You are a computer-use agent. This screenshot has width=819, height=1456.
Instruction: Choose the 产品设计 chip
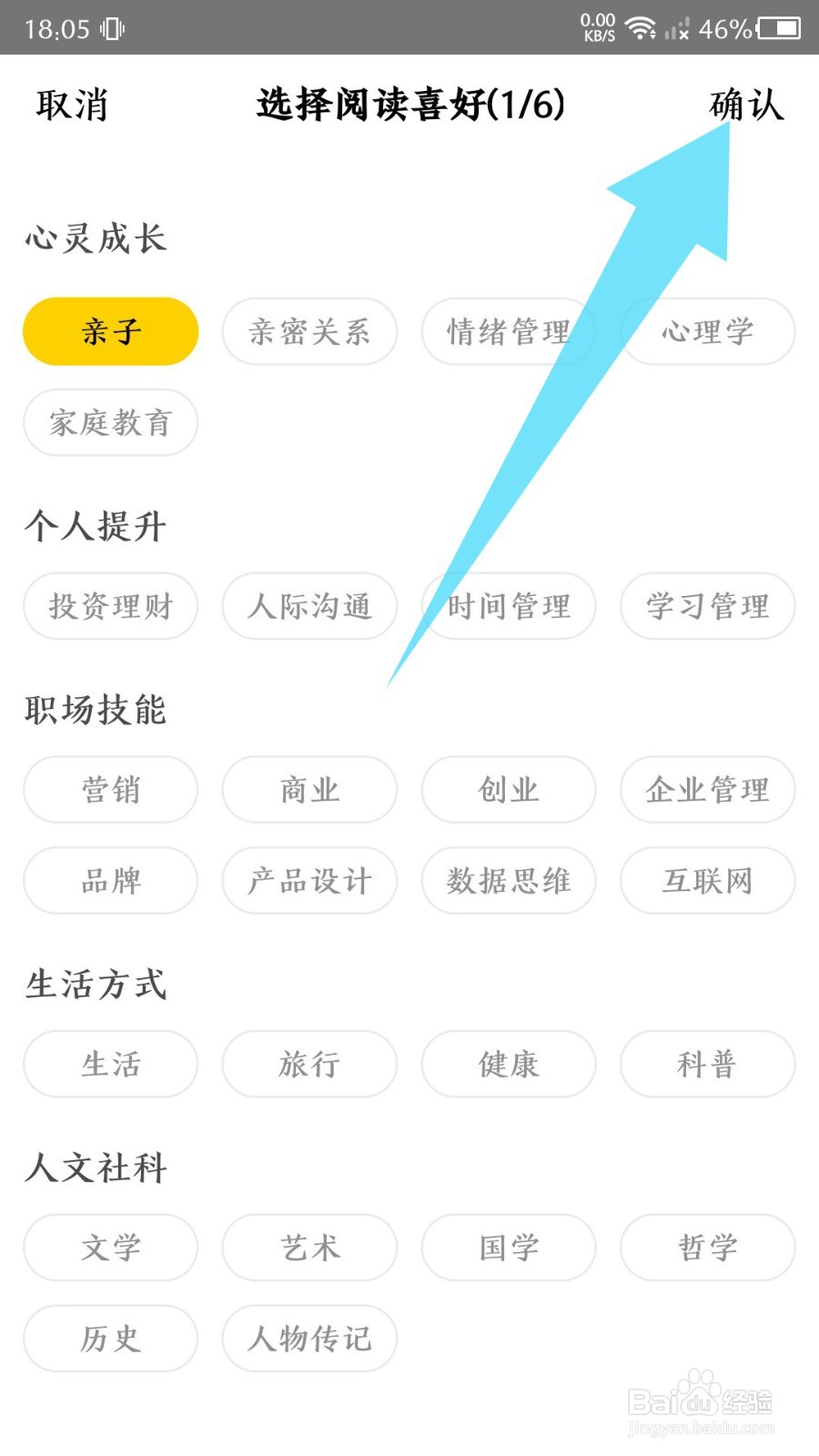point(309,881)
